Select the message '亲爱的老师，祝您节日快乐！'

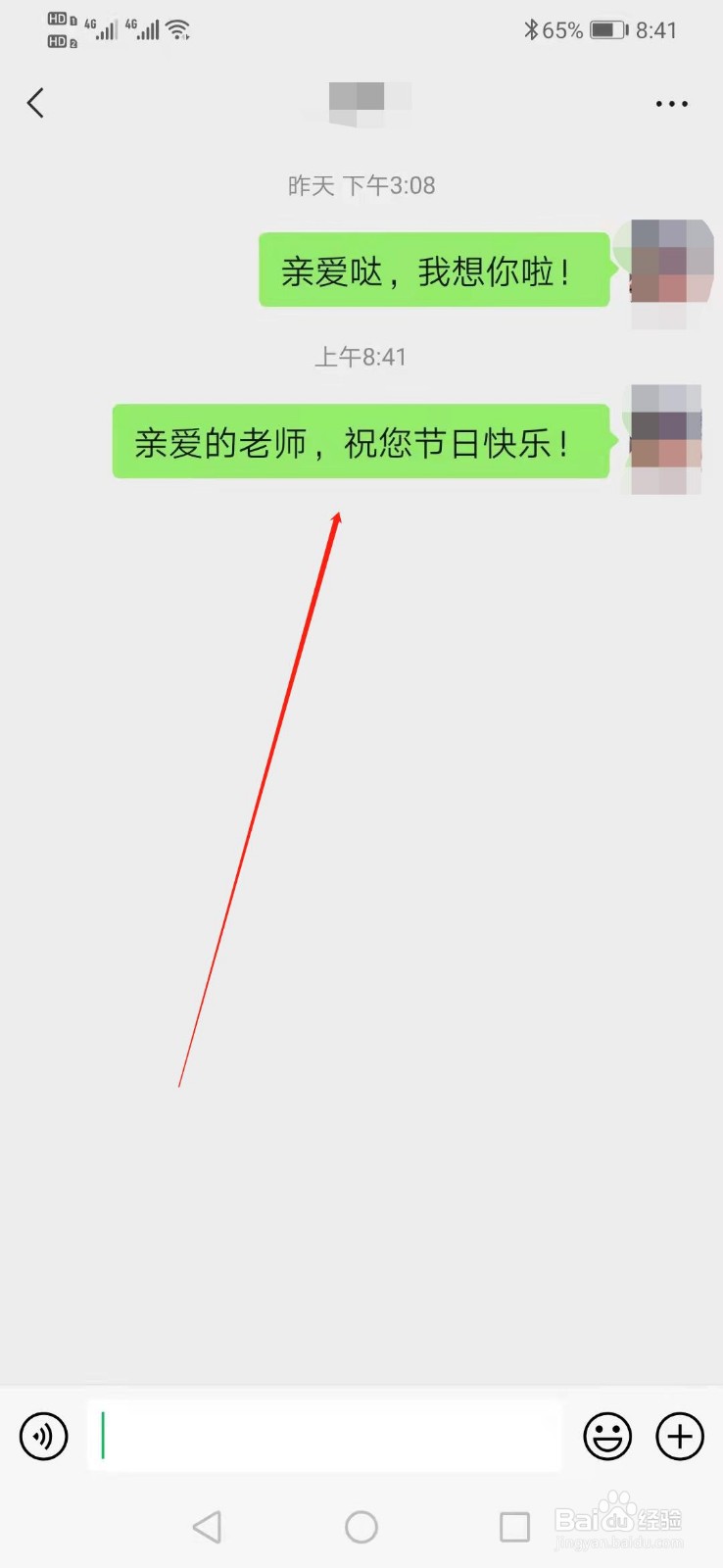361,442
